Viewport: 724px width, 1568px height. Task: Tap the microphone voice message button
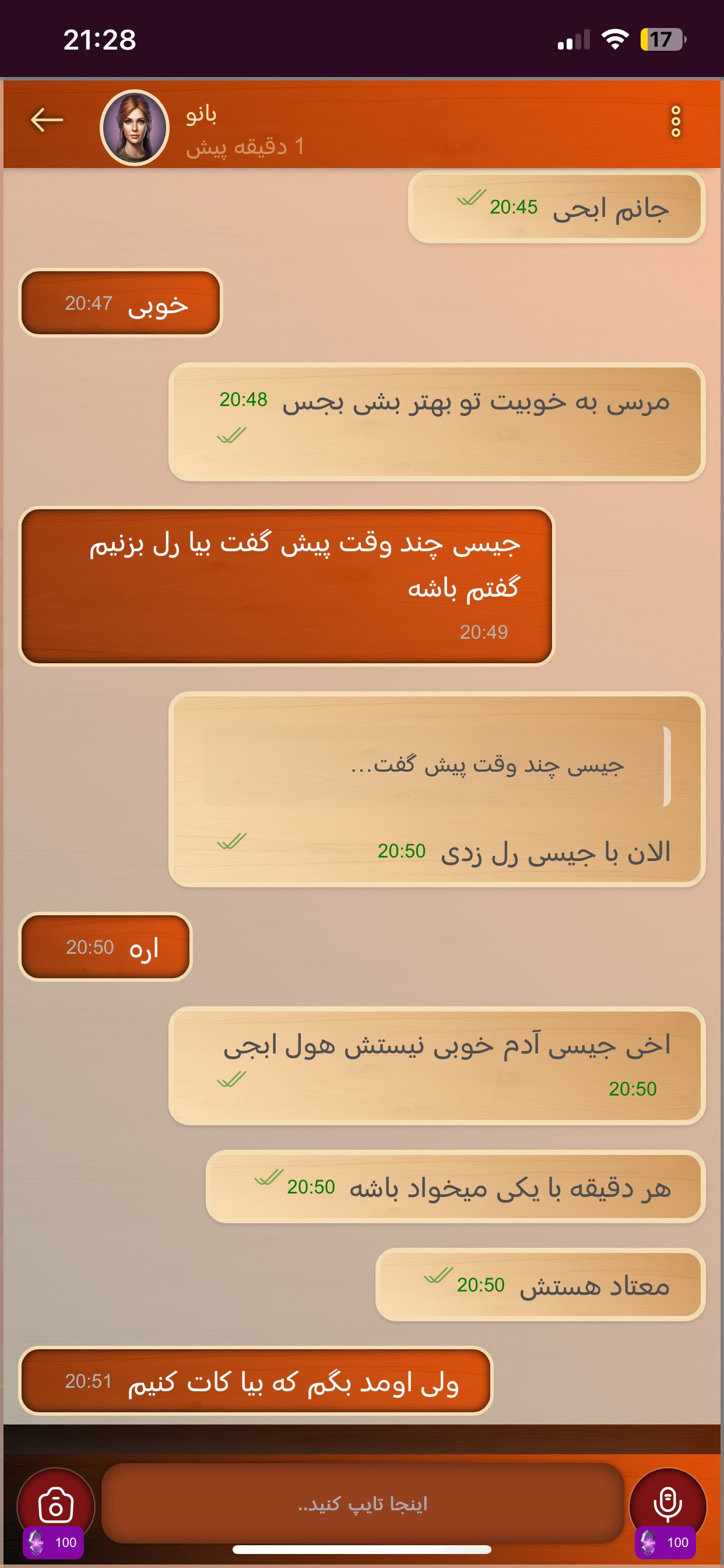point(667,1506)
